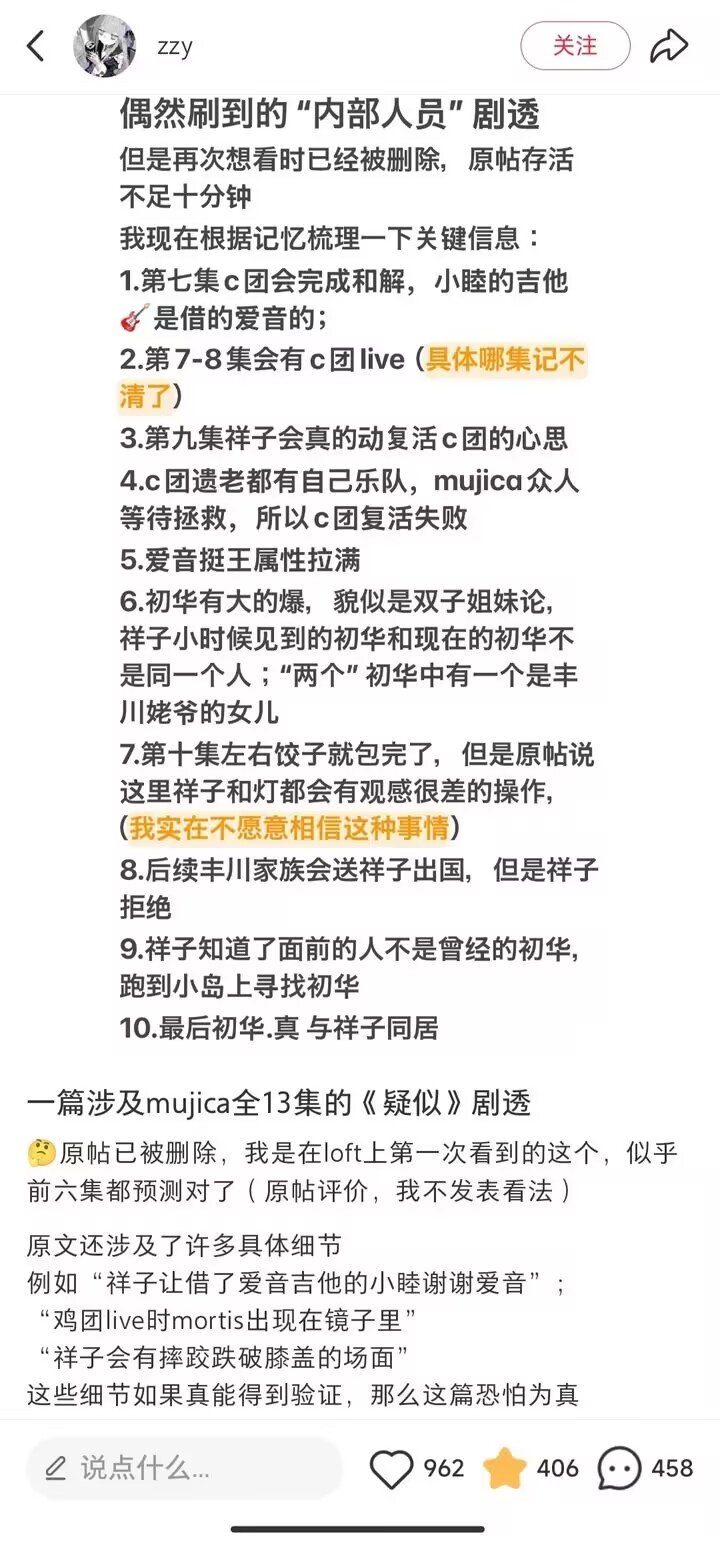The image size is (720, 1544).
Task: Follow zzy with the 关注 button
Action: (575, 46)
